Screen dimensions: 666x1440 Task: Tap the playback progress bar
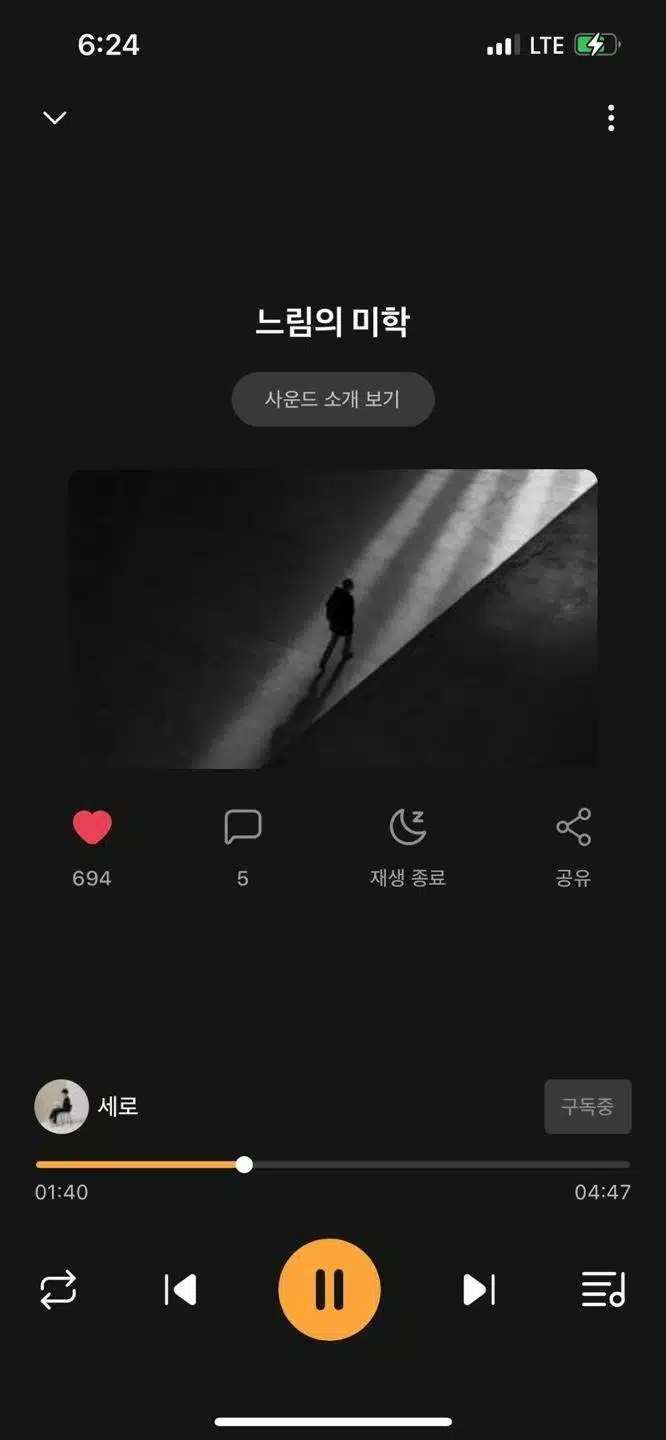(333, 1164)
